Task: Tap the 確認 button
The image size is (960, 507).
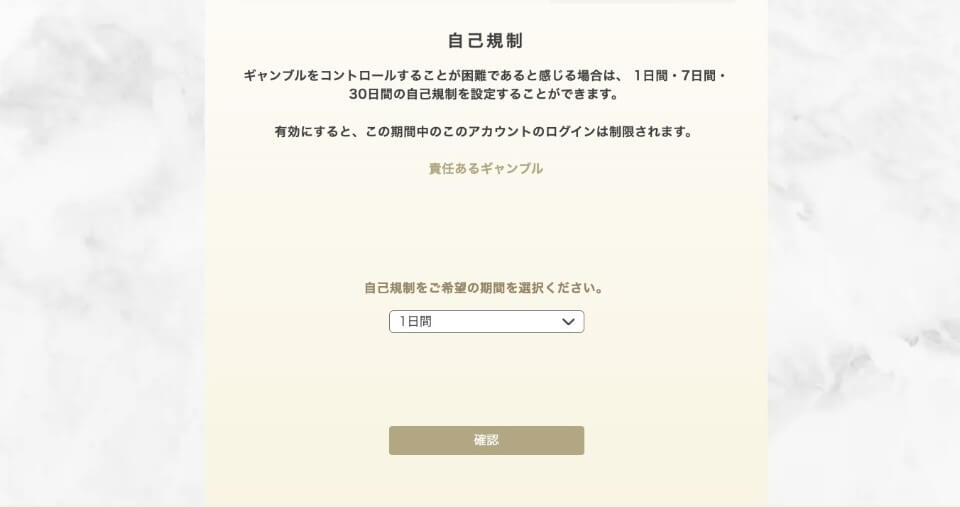Action: pos(486,441)
